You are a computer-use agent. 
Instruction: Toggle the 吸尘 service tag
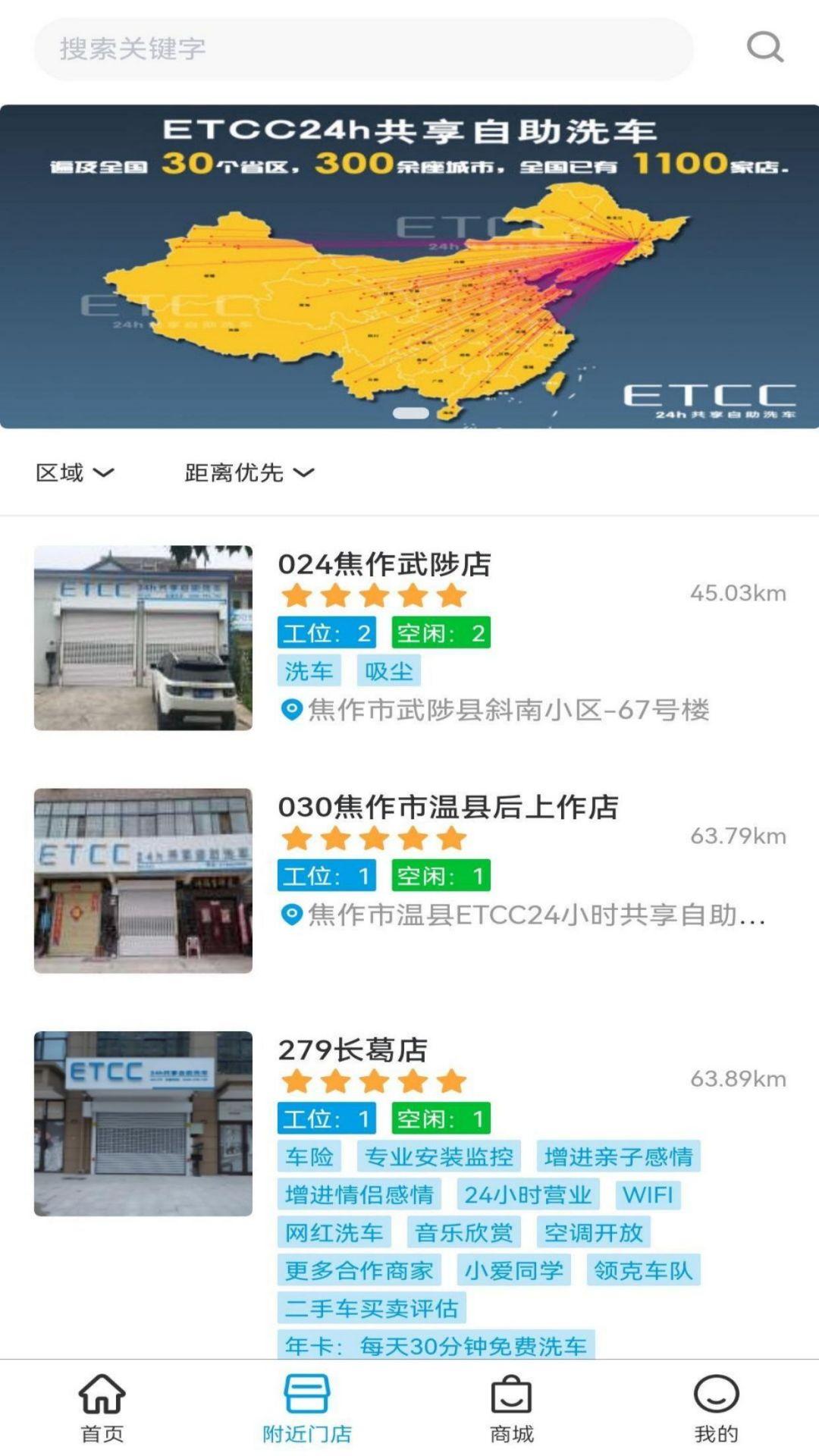pyautogui.click(x=387, y=671)
